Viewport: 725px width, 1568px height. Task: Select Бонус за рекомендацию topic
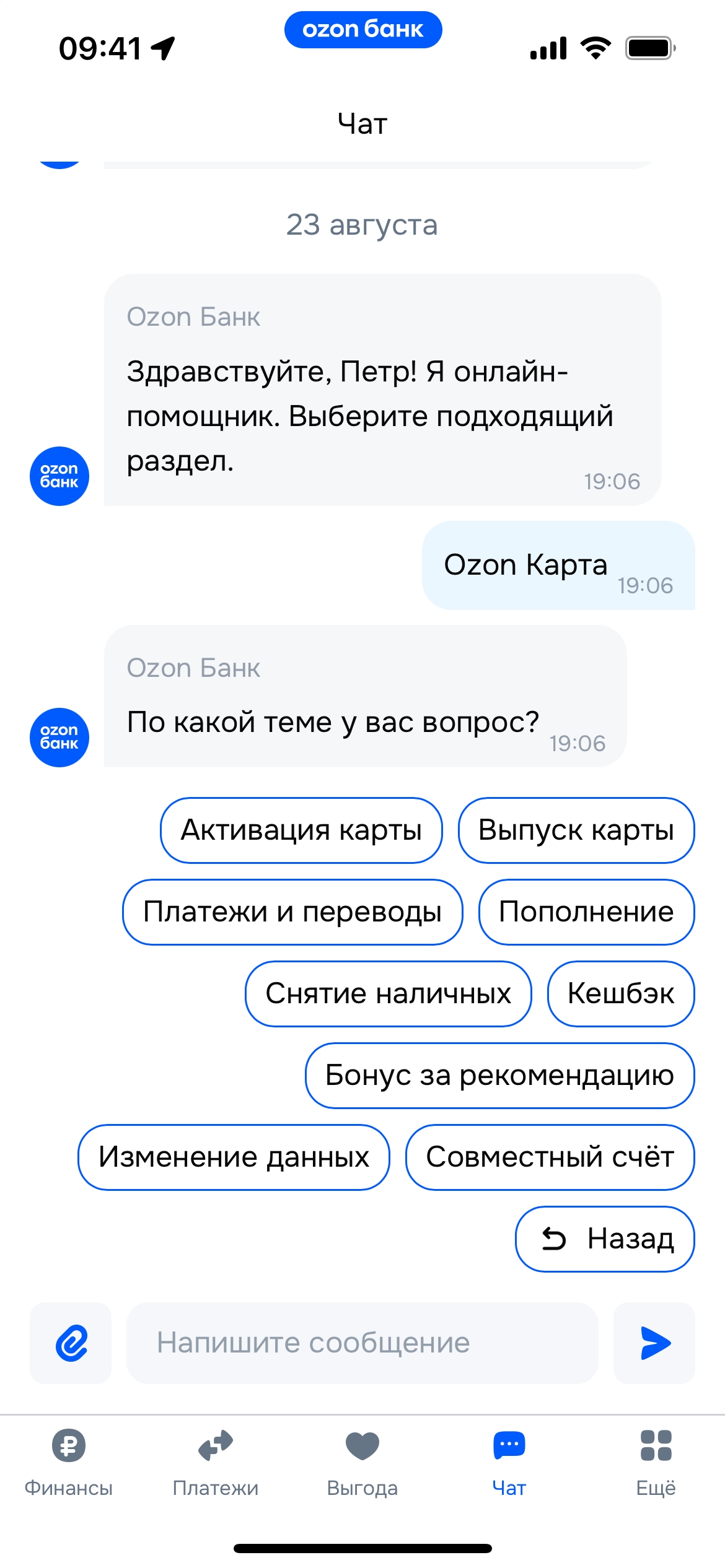point(499,1075)
